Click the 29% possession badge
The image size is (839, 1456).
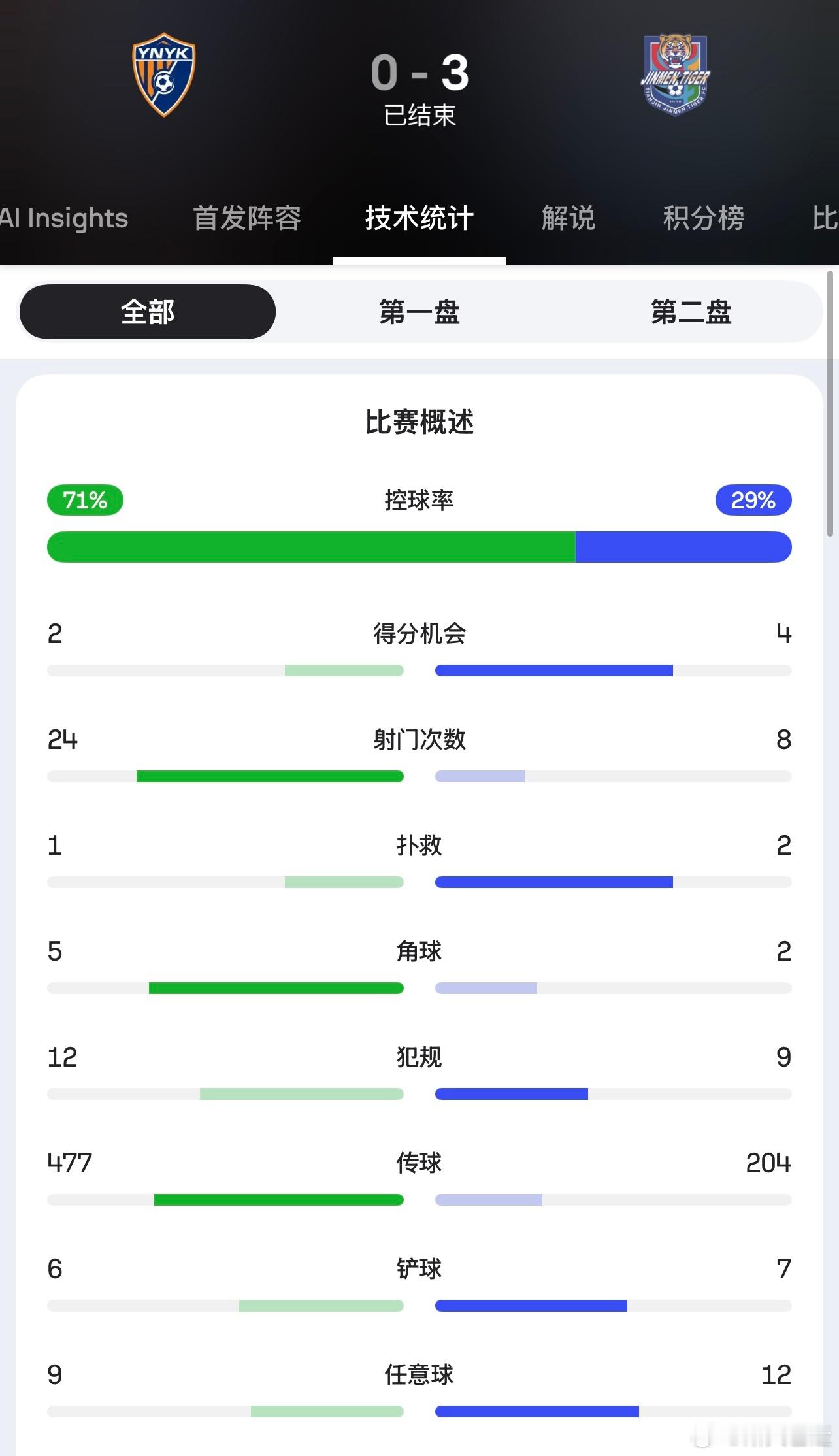pyautogui.click(x=753, y=500)
